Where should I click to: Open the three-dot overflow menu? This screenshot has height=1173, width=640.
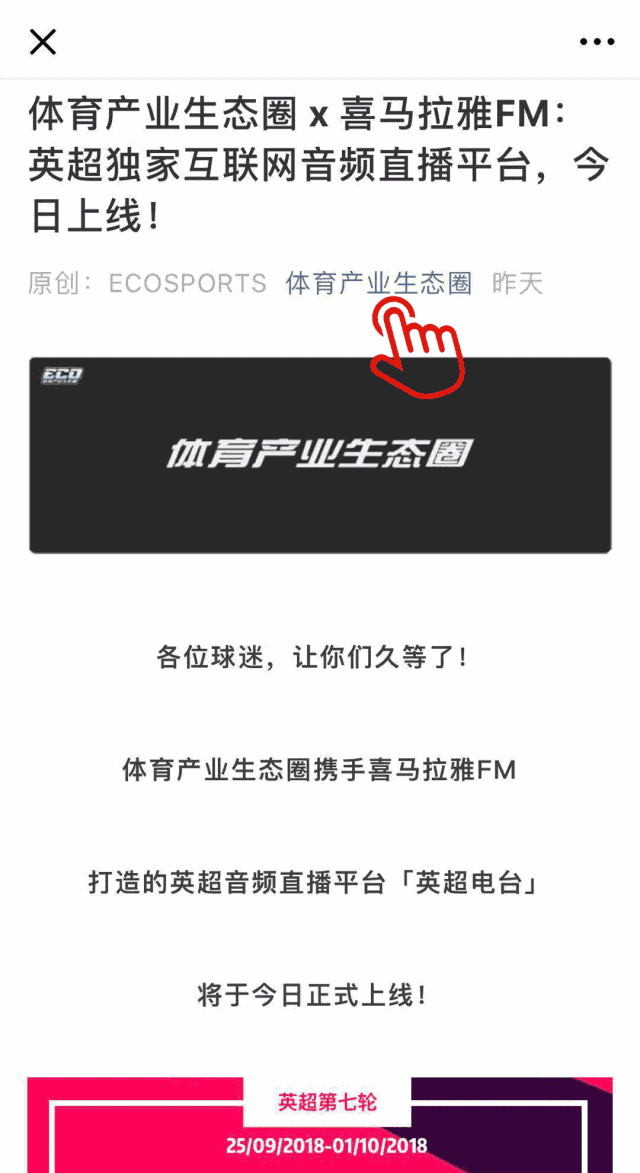tap(597, 42)
